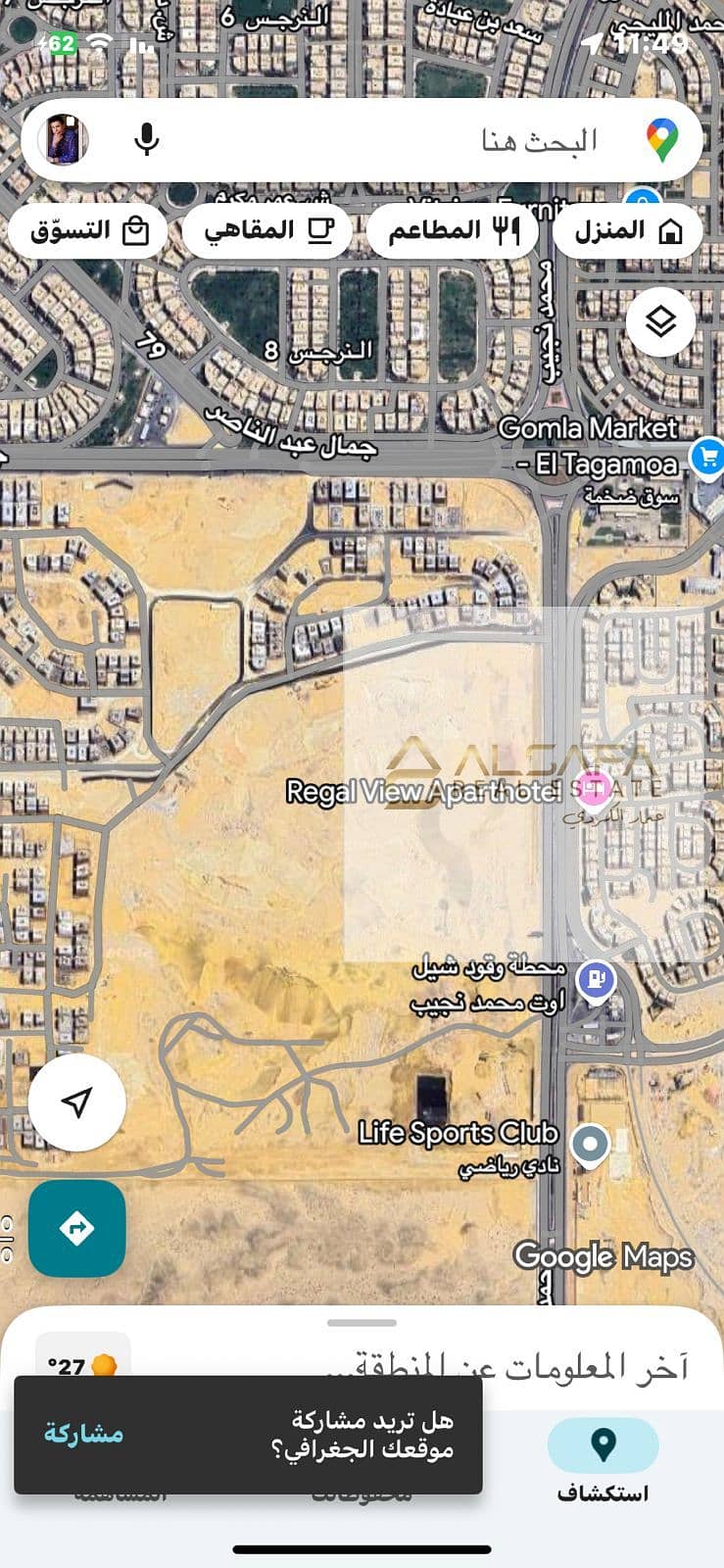This screenshot has height=1568, width=724.
Task: Open the Life Sports Club pin
Action: (590, 1145)
